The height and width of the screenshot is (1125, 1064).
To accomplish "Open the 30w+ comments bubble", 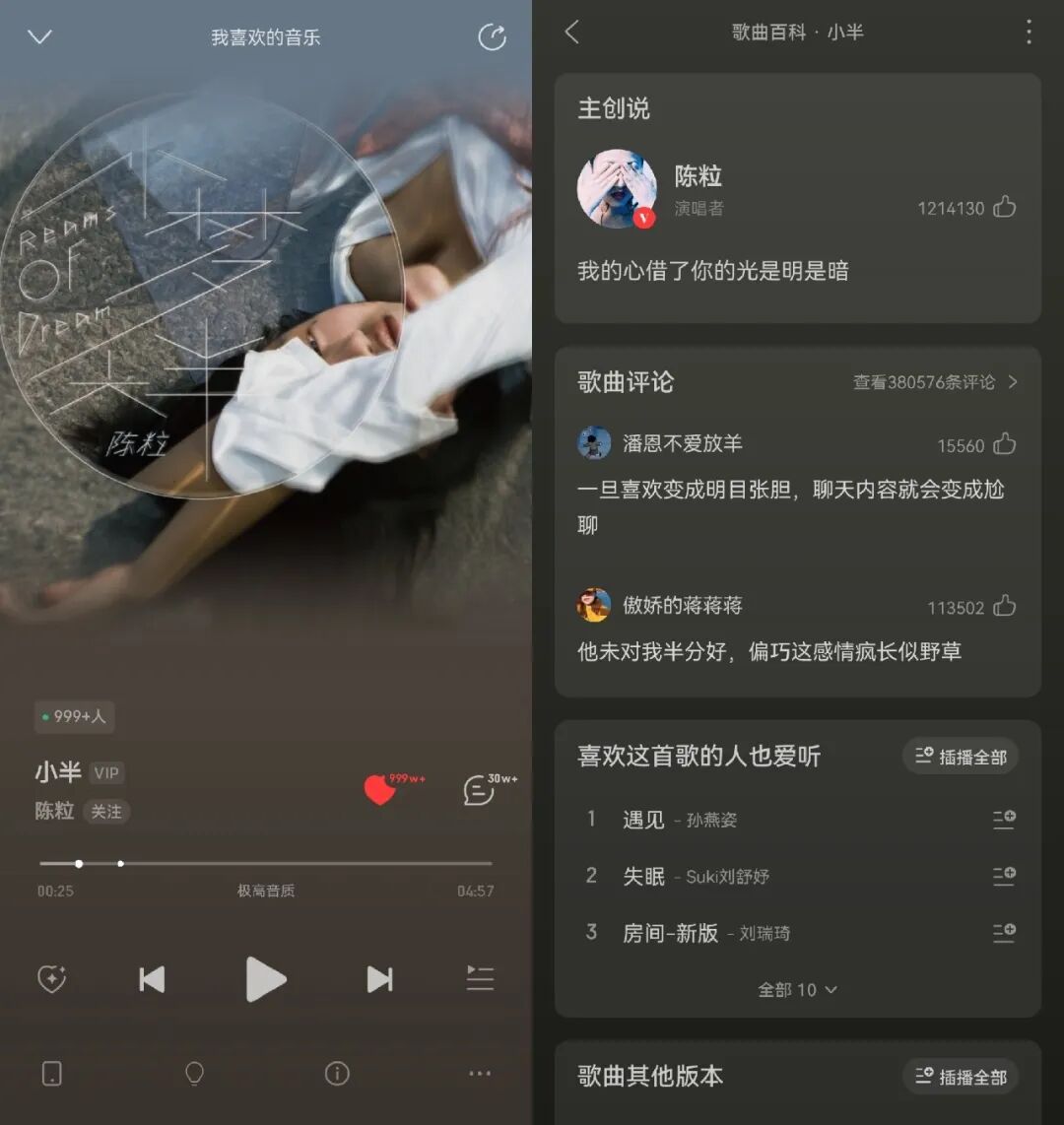I will click(x=479, y=790).
